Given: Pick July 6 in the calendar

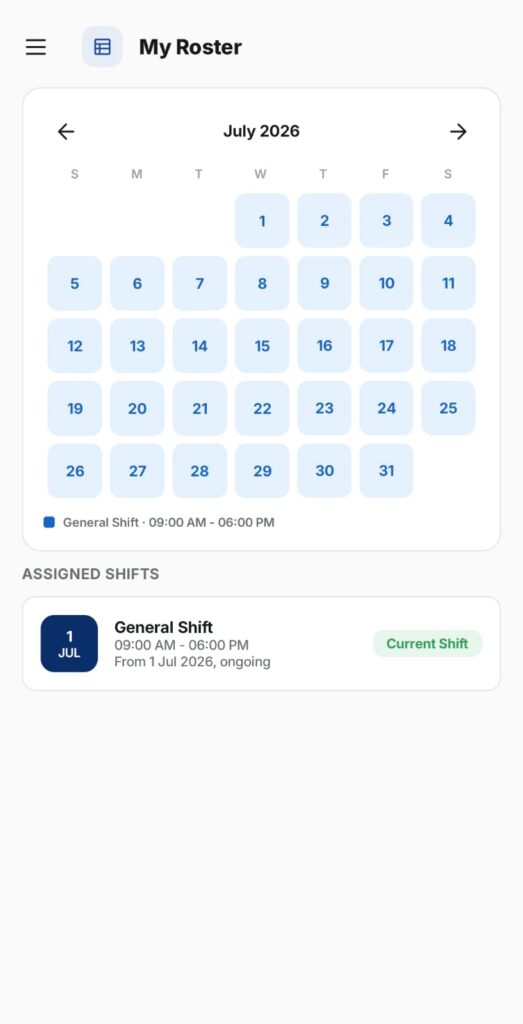Looking at the screenshot, I should (x=137, y=283).
